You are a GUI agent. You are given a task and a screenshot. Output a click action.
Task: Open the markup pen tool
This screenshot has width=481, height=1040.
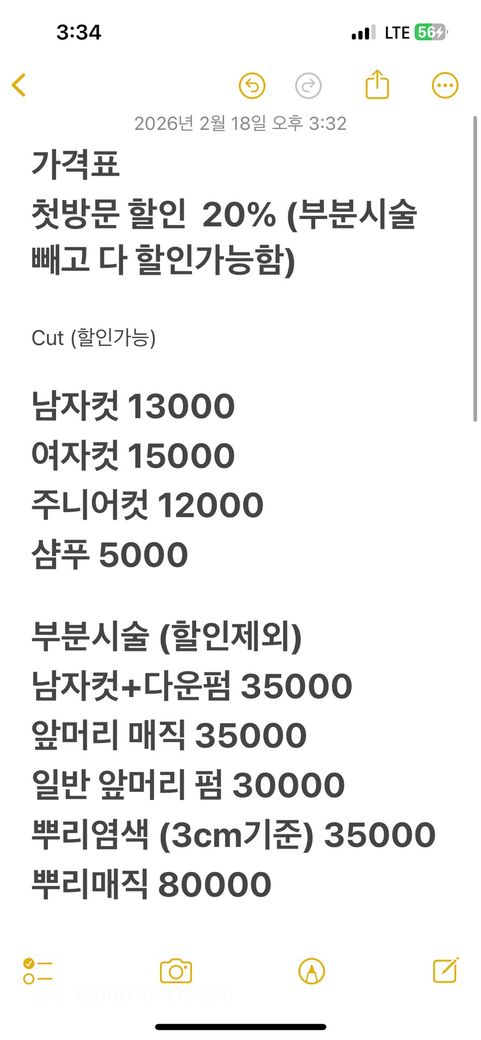[x=312, y=971]
